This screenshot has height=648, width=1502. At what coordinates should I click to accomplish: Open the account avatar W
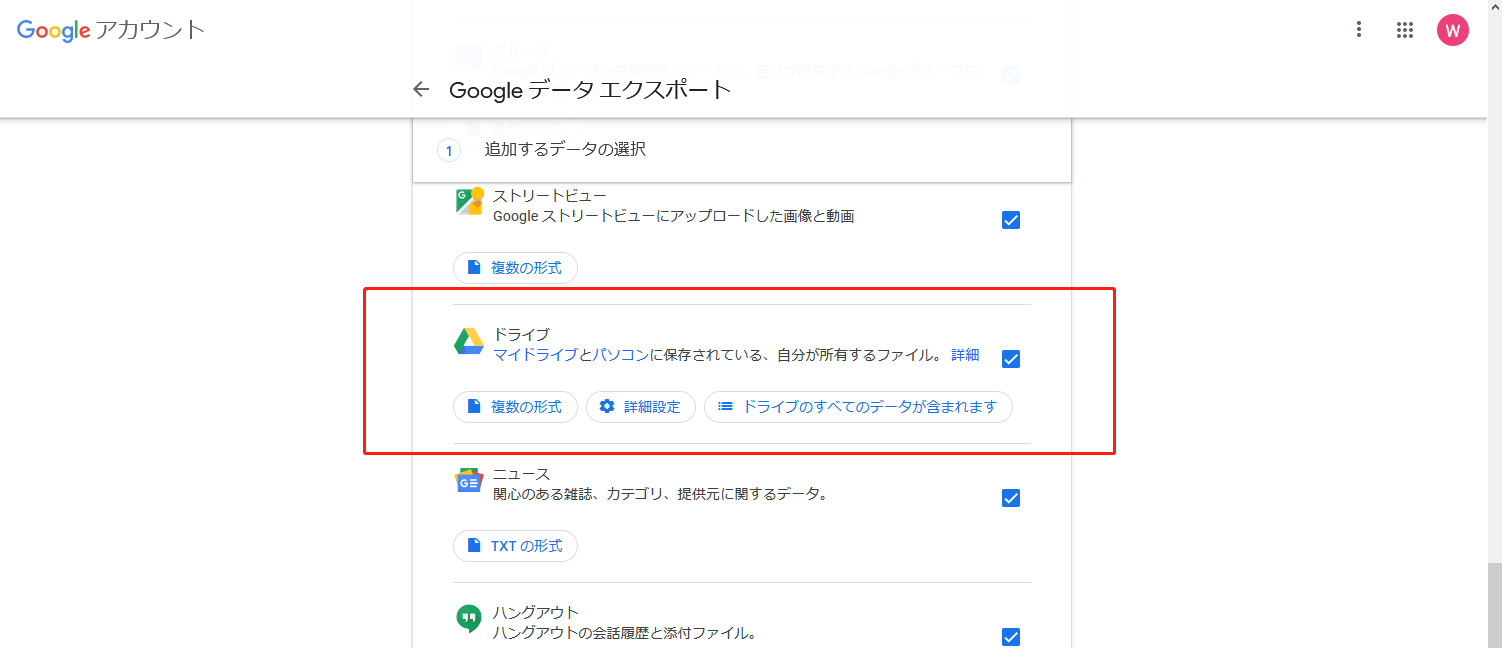pos(1452,30)
